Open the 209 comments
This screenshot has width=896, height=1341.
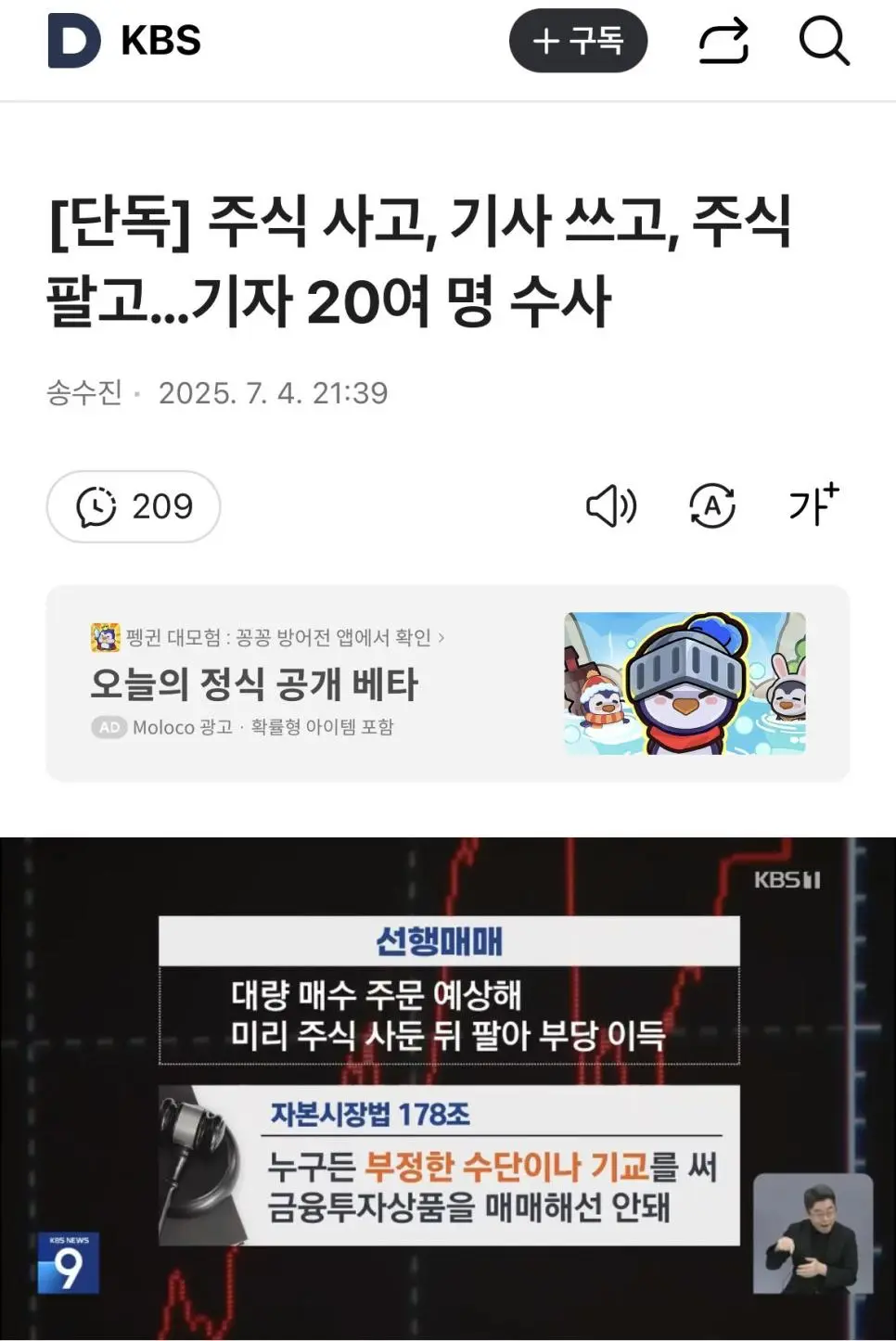coord(134,506)
